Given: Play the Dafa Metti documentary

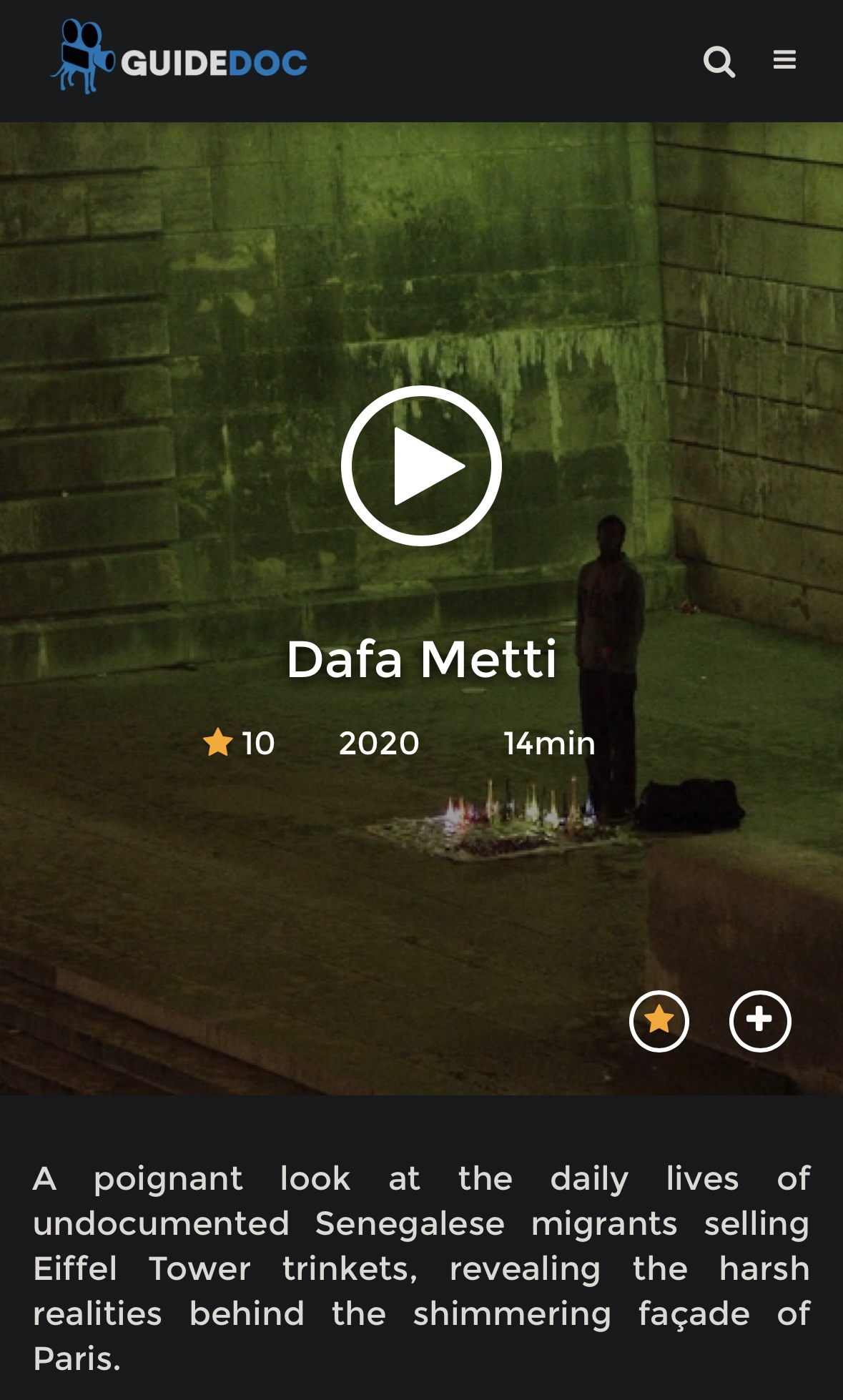Looking at the screenshot, I should point(421,465).
